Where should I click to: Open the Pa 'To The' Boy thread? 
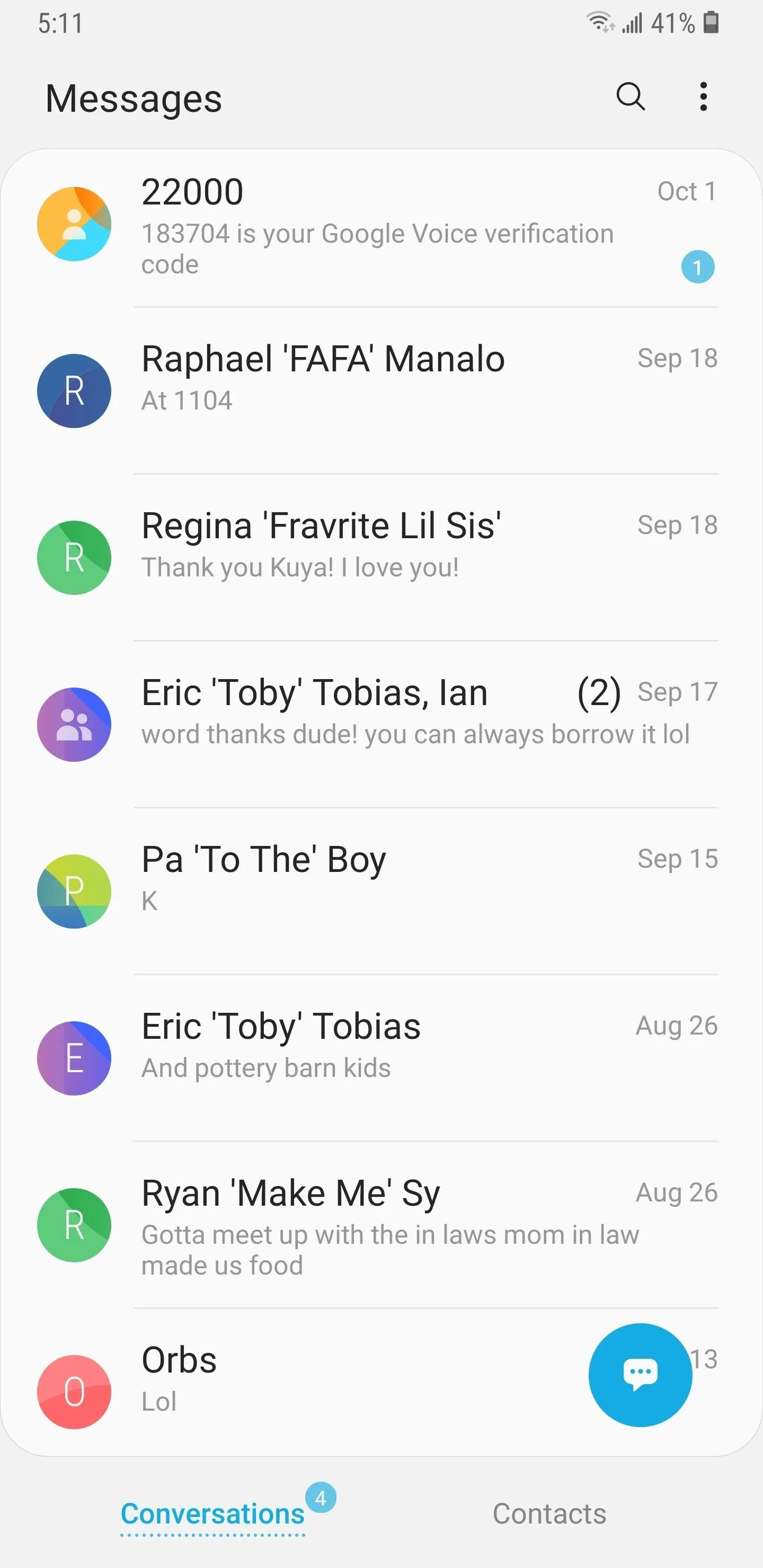pyautogui.click(x=381, y=891)
